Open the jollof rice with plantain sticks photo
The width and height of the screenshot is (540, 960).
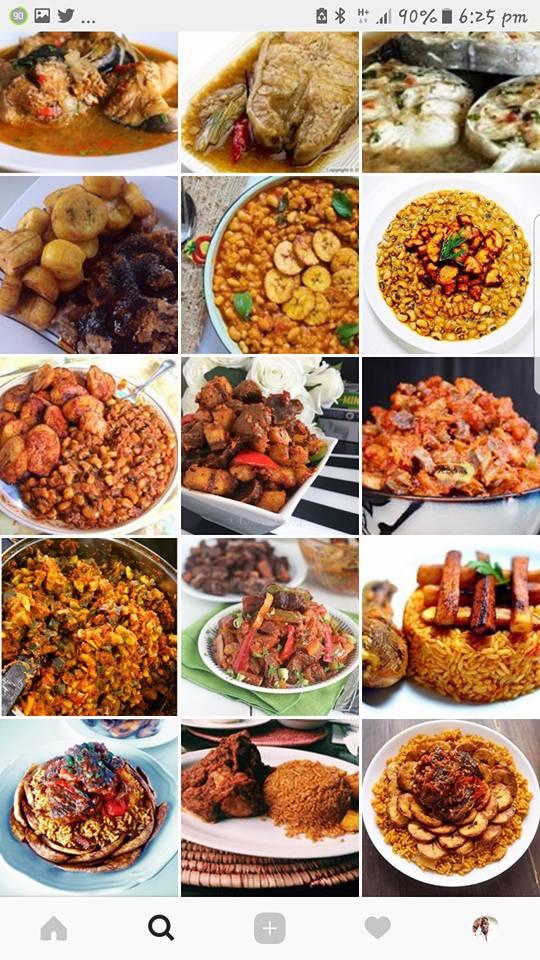(x=451, y=626)
